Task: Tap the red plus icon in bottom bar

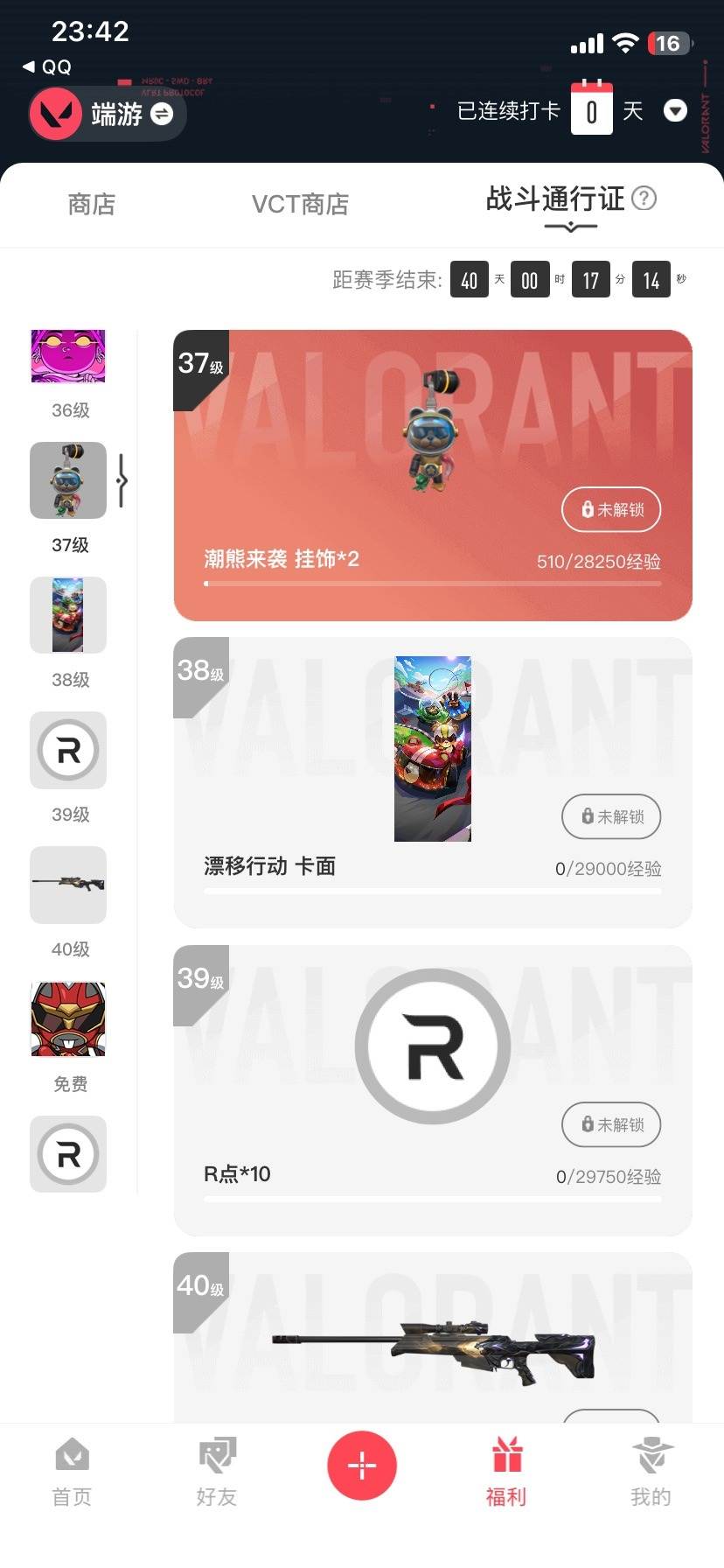Action: [x=362, y=1465]
